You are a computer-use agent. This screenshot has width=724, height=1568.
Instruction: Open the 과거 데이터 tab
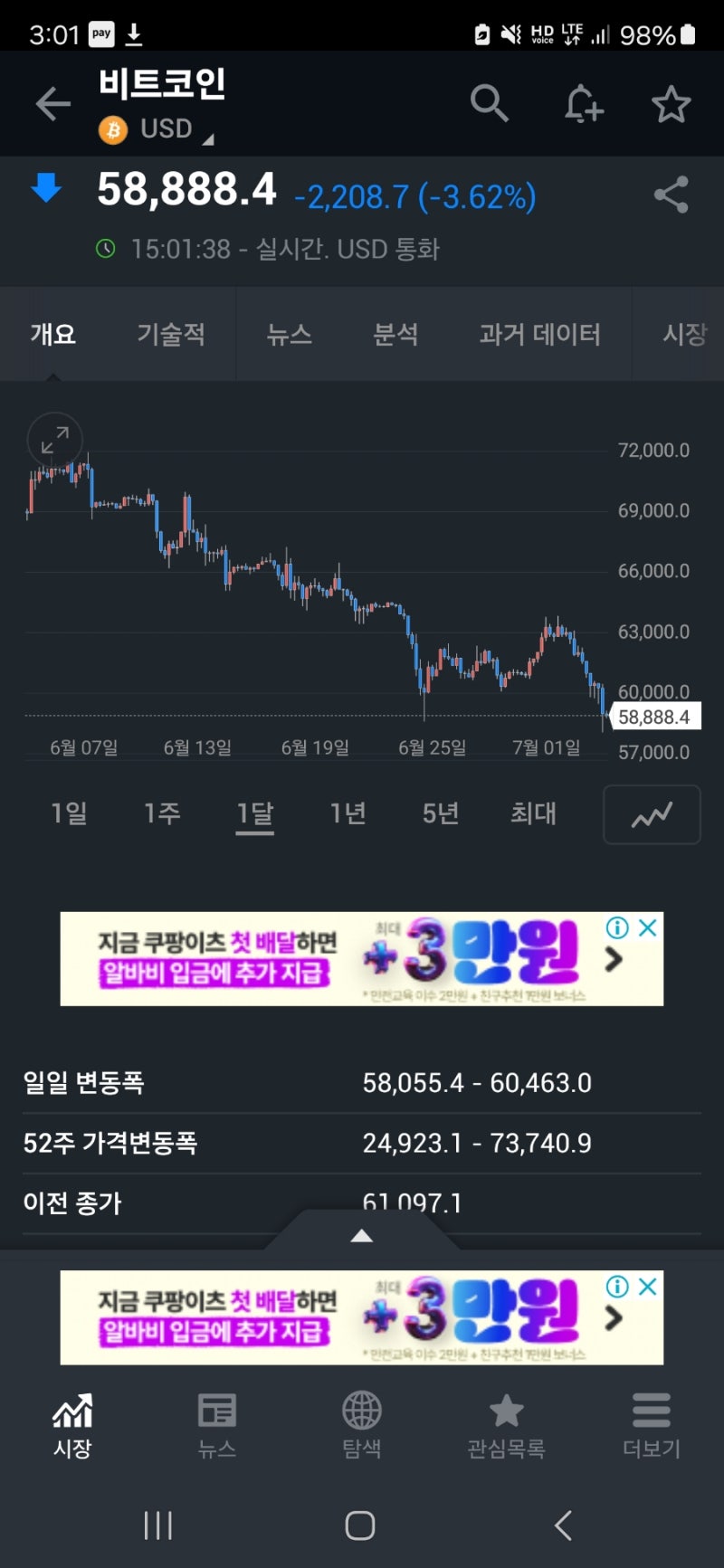[x=540, y=334]
